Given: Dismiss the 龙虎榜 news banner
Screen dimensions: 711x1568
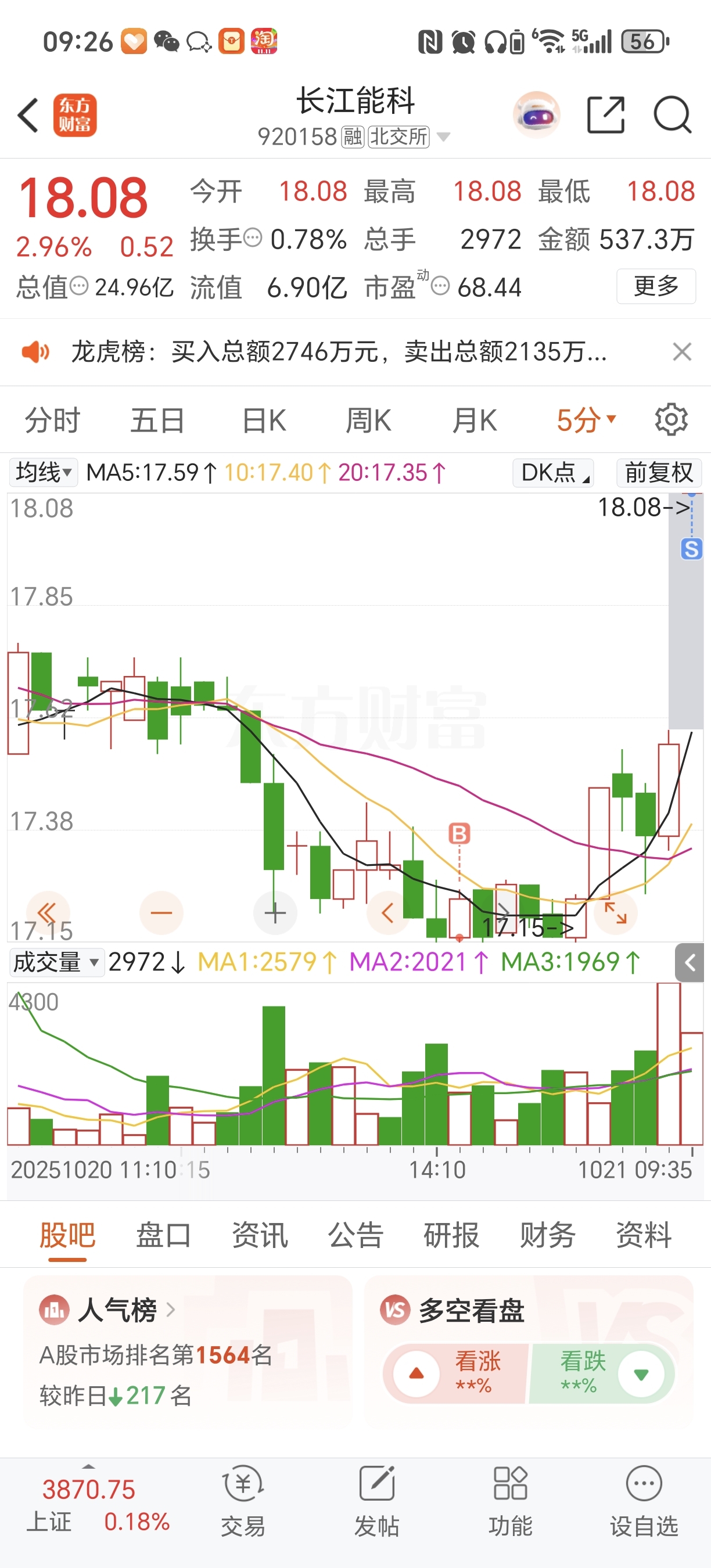Looking at the screenshot, I should [x=682, y=352].
